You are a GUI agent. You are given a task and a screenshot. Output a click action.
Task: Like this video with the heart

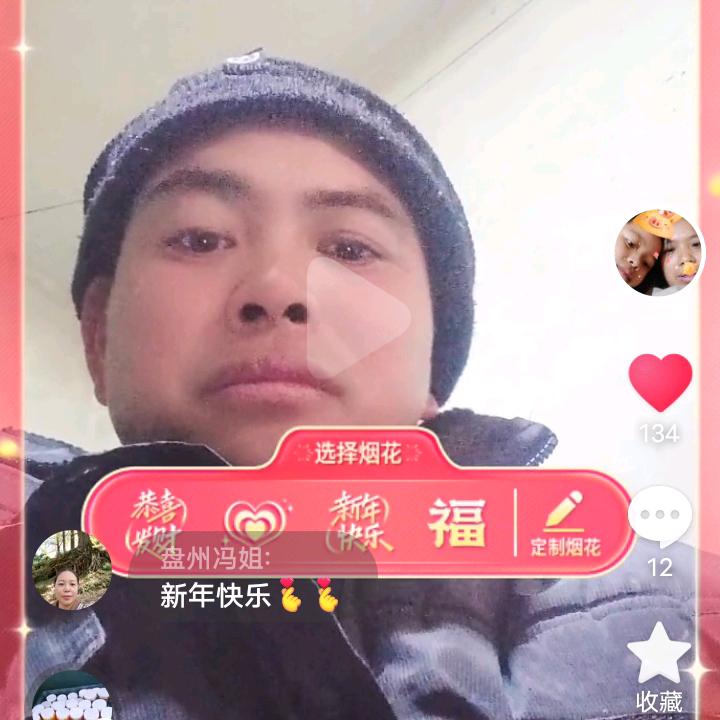point(660,383)
